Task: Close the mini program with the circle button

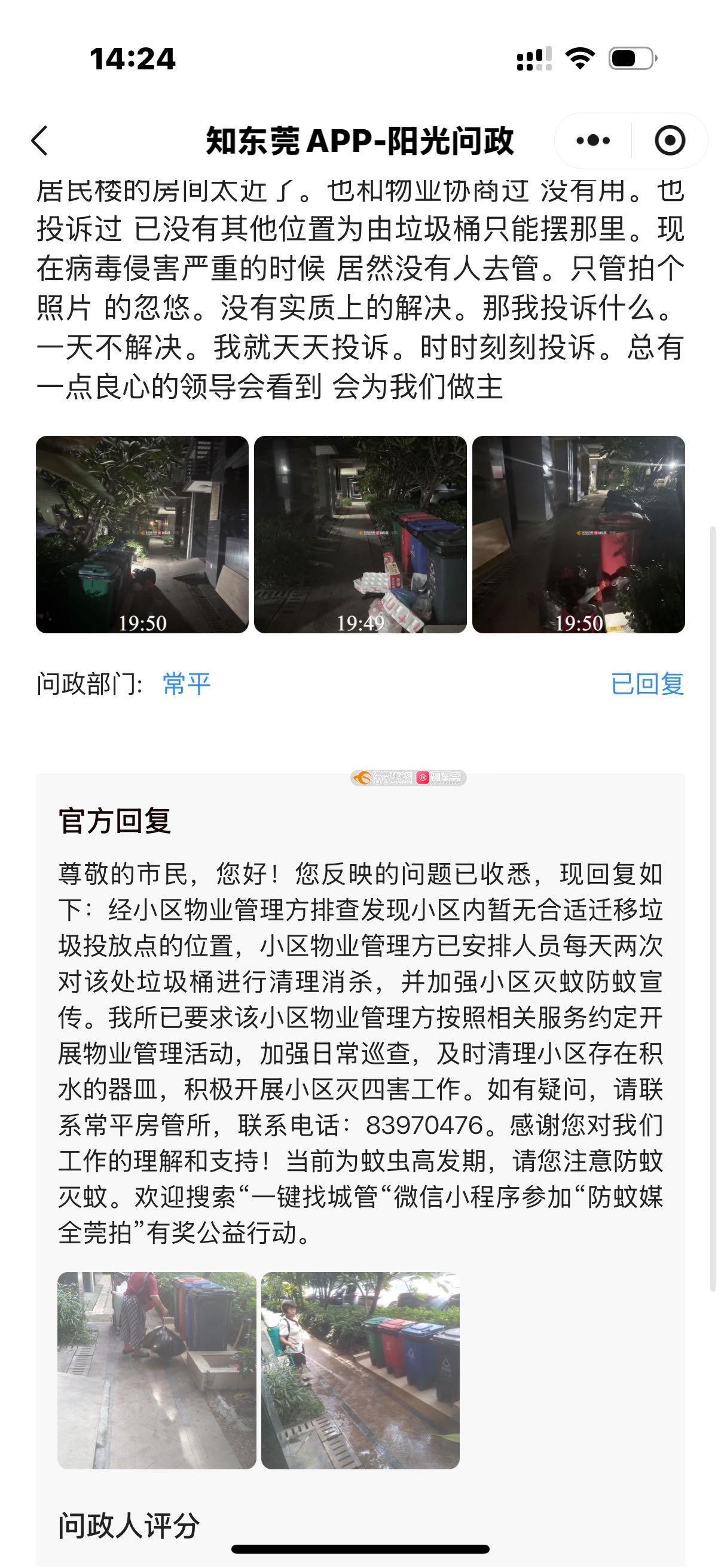Action: pos(669,141)
